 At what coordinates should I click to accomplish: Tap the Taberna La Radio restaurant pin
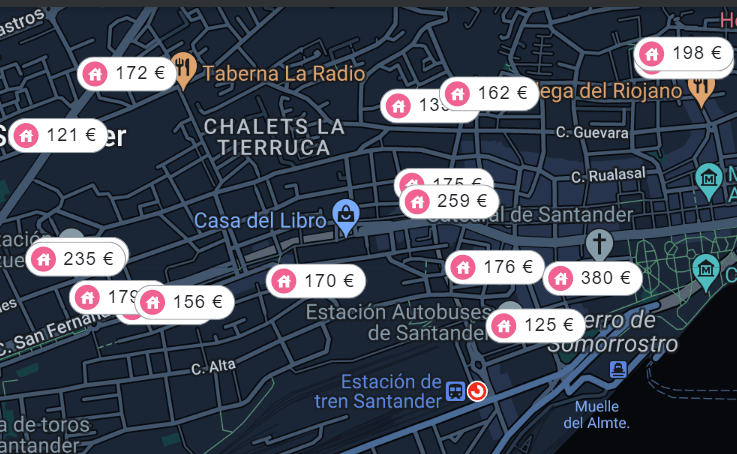pyautogui.click(x=183, y=70)
